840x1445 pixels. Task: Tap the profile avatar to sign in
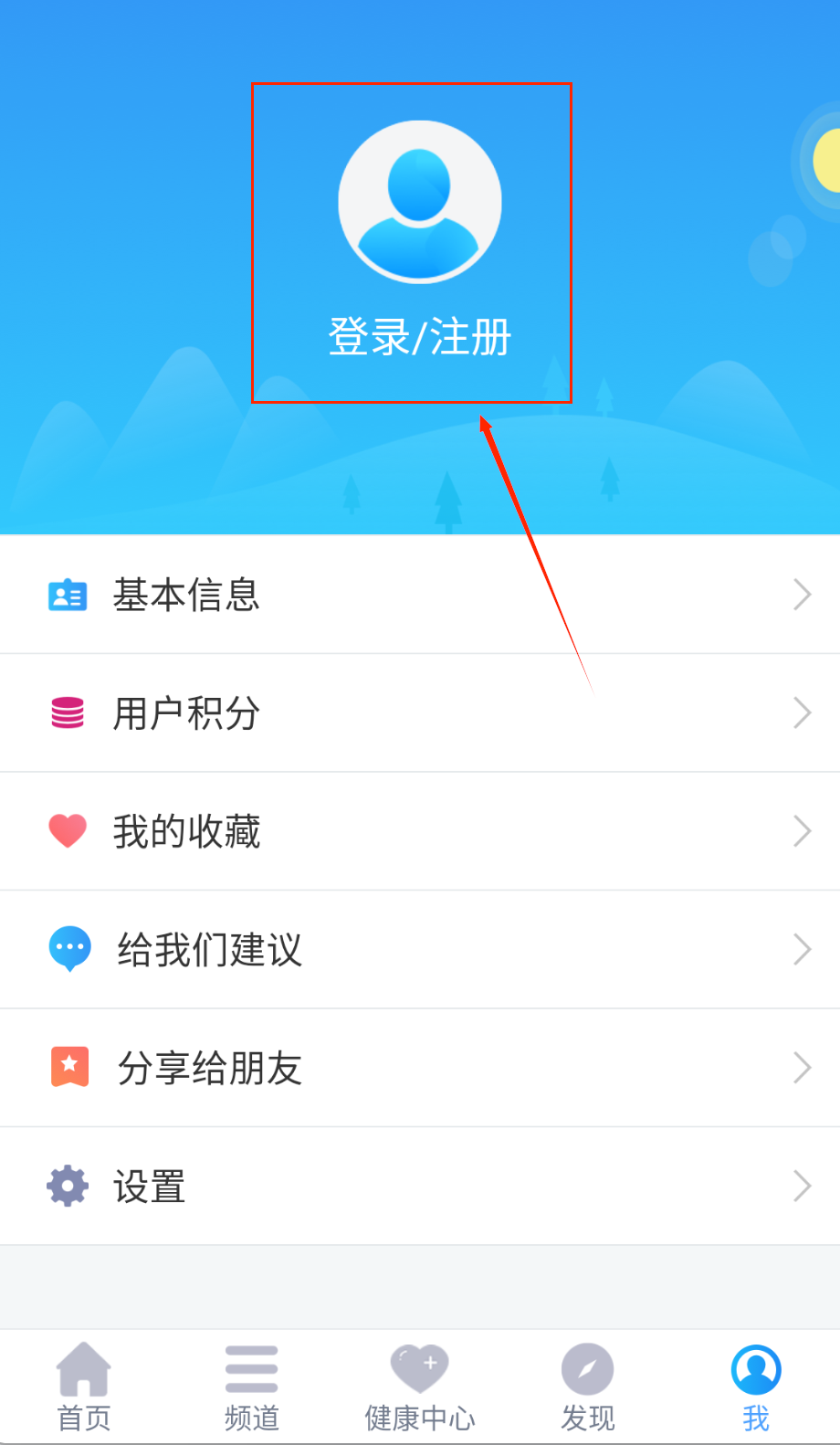[x=420, y=201]
